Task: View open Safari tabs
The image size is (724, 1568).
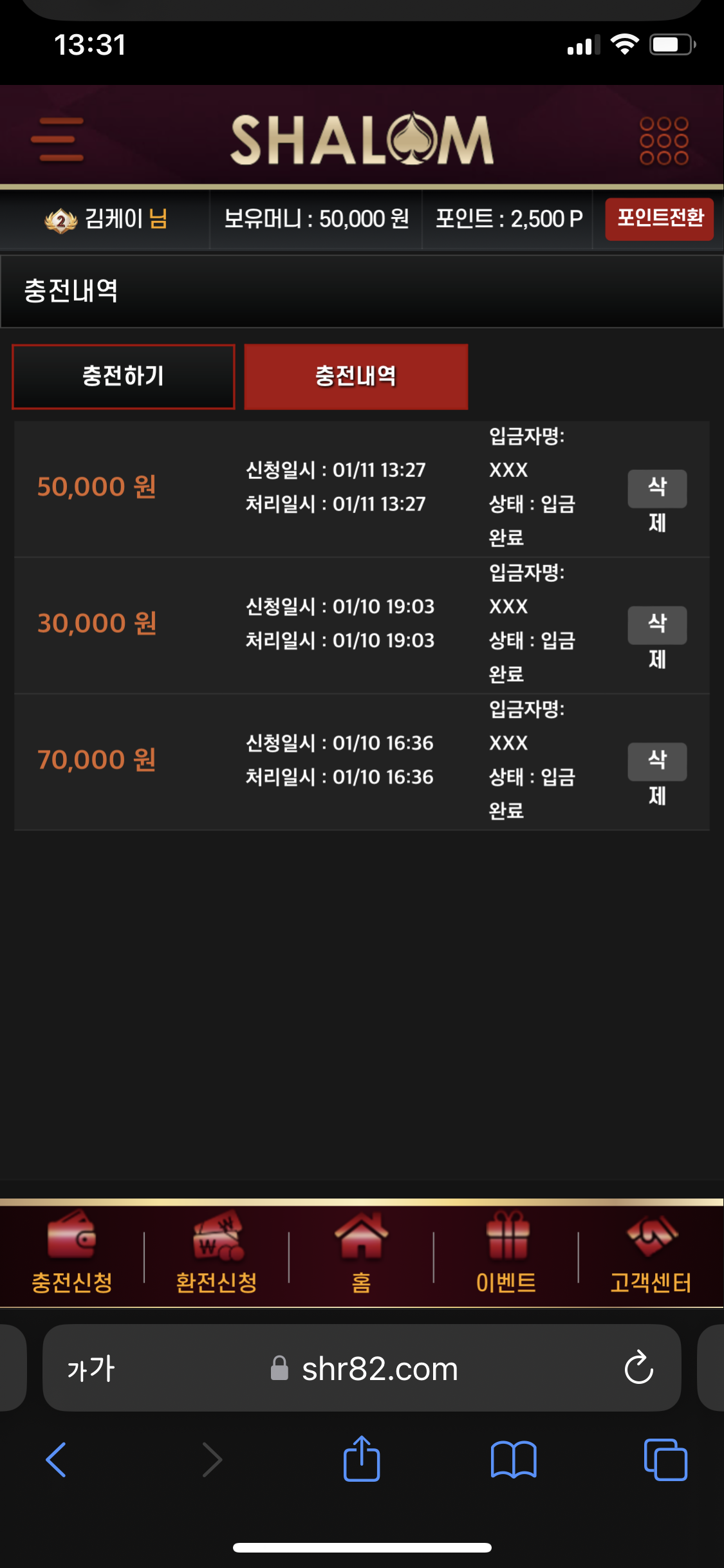Action: 665,1459
